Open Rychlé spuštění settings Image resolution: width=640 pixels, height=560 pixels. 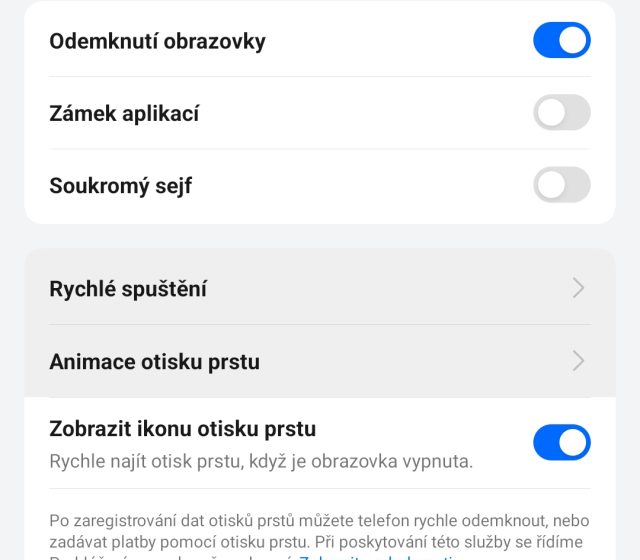319,289
